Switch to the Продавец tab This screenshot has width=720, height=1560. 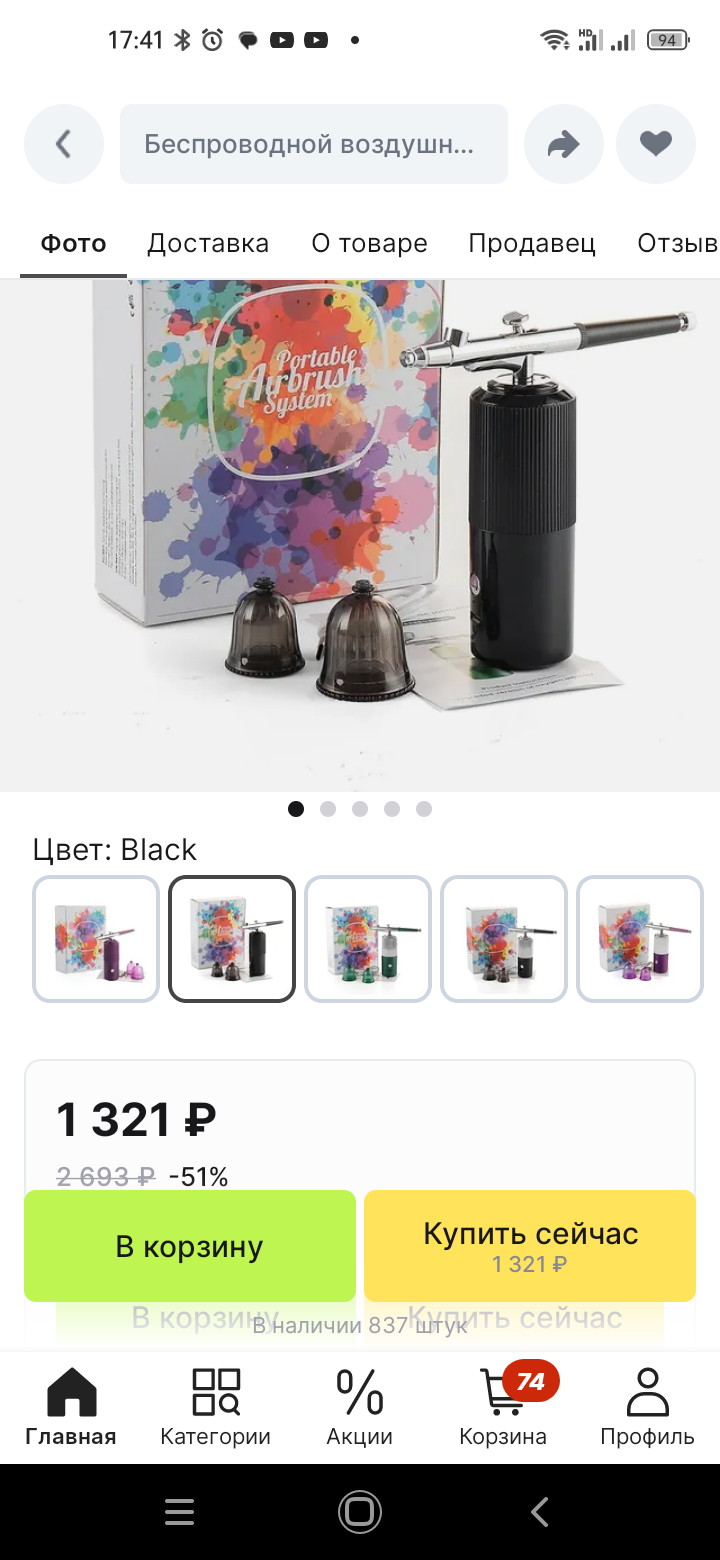531,243
